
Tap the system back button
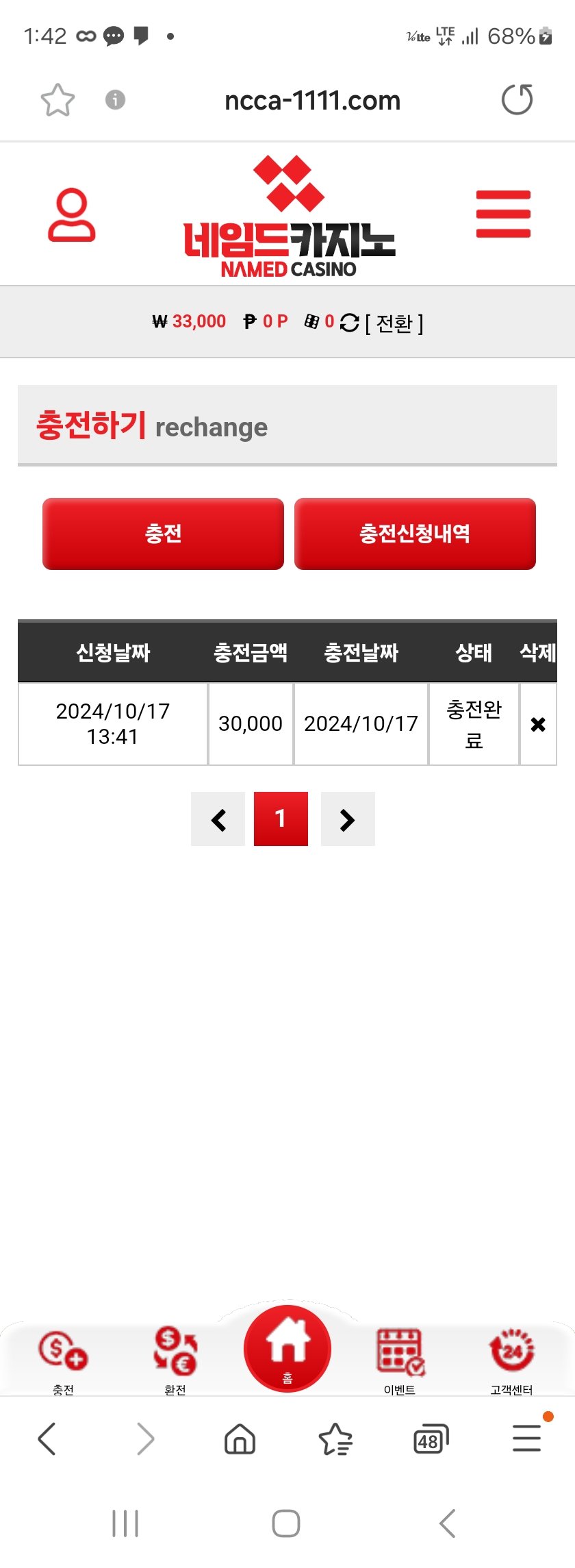point(448,1523)
